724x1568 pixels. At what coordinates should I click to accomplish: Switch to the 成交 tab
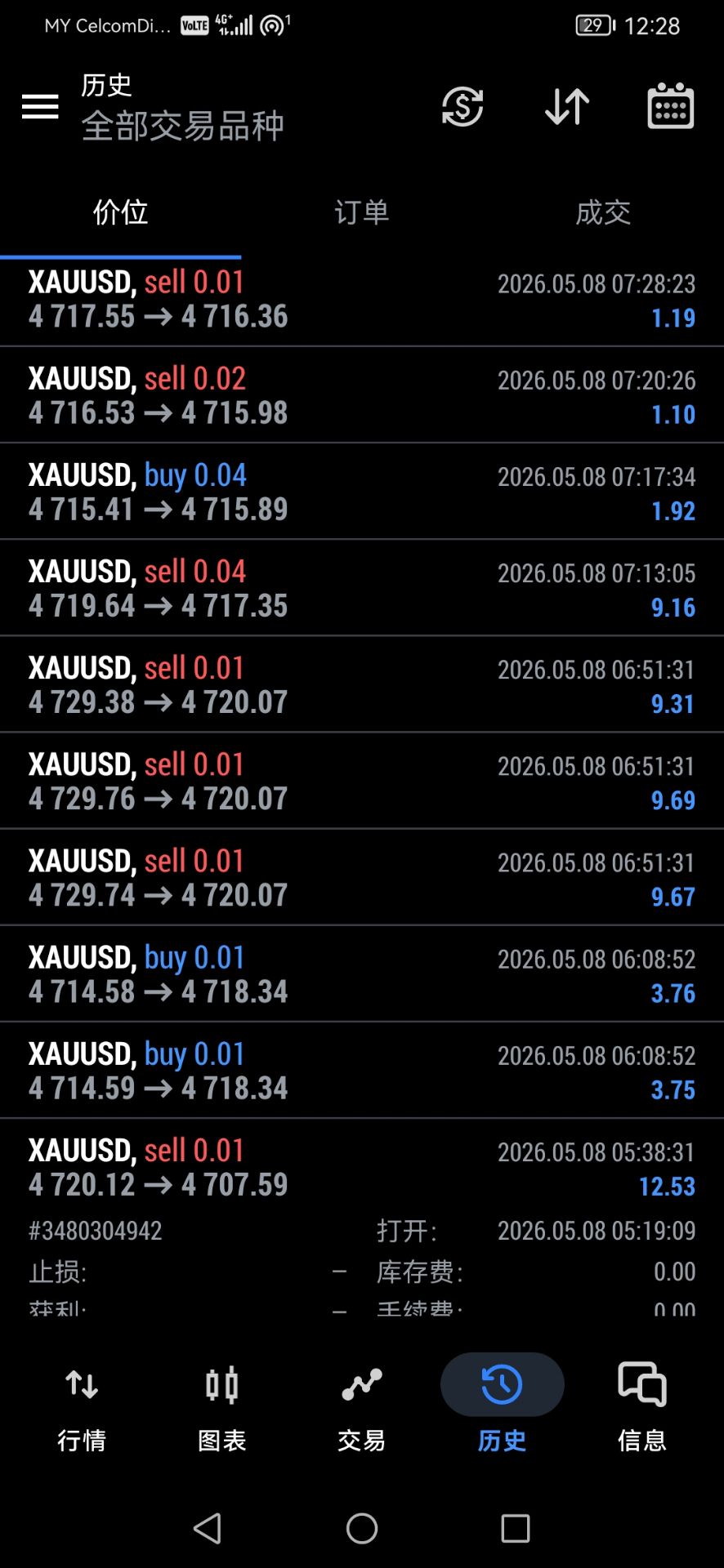tap(603, 212)
